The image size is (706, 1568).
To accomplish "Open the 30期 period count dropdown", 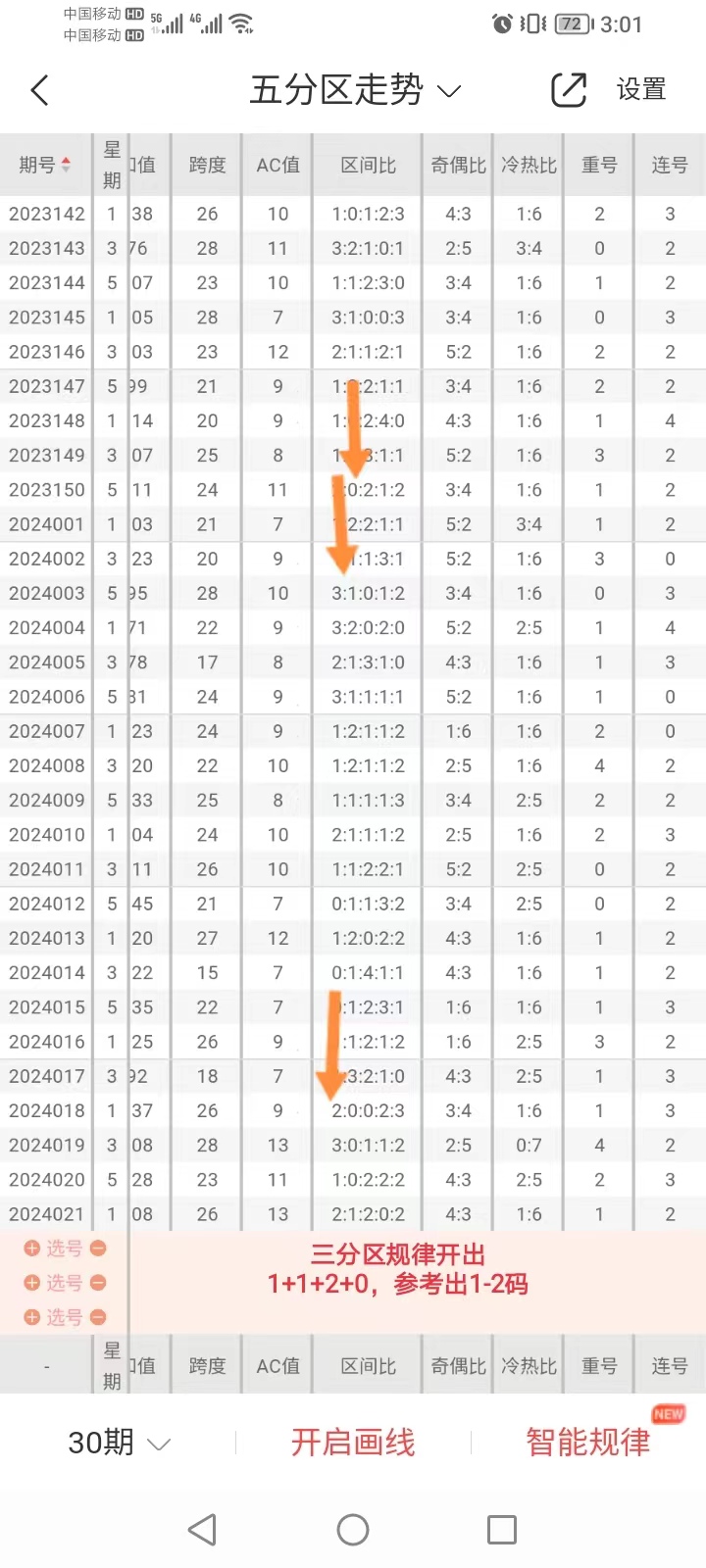I will [x=118, y=1443].
